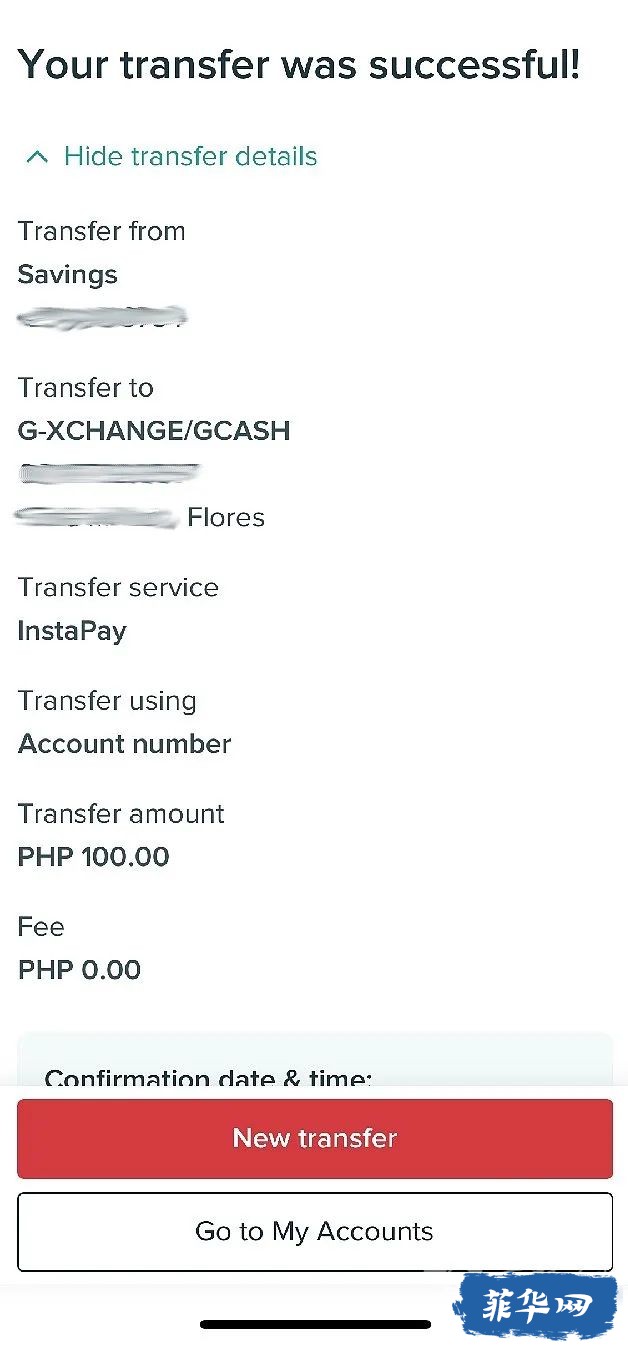Collapse the Hide transfer details section
This screenshot has width=628, height=1352.
coord(171,157)
